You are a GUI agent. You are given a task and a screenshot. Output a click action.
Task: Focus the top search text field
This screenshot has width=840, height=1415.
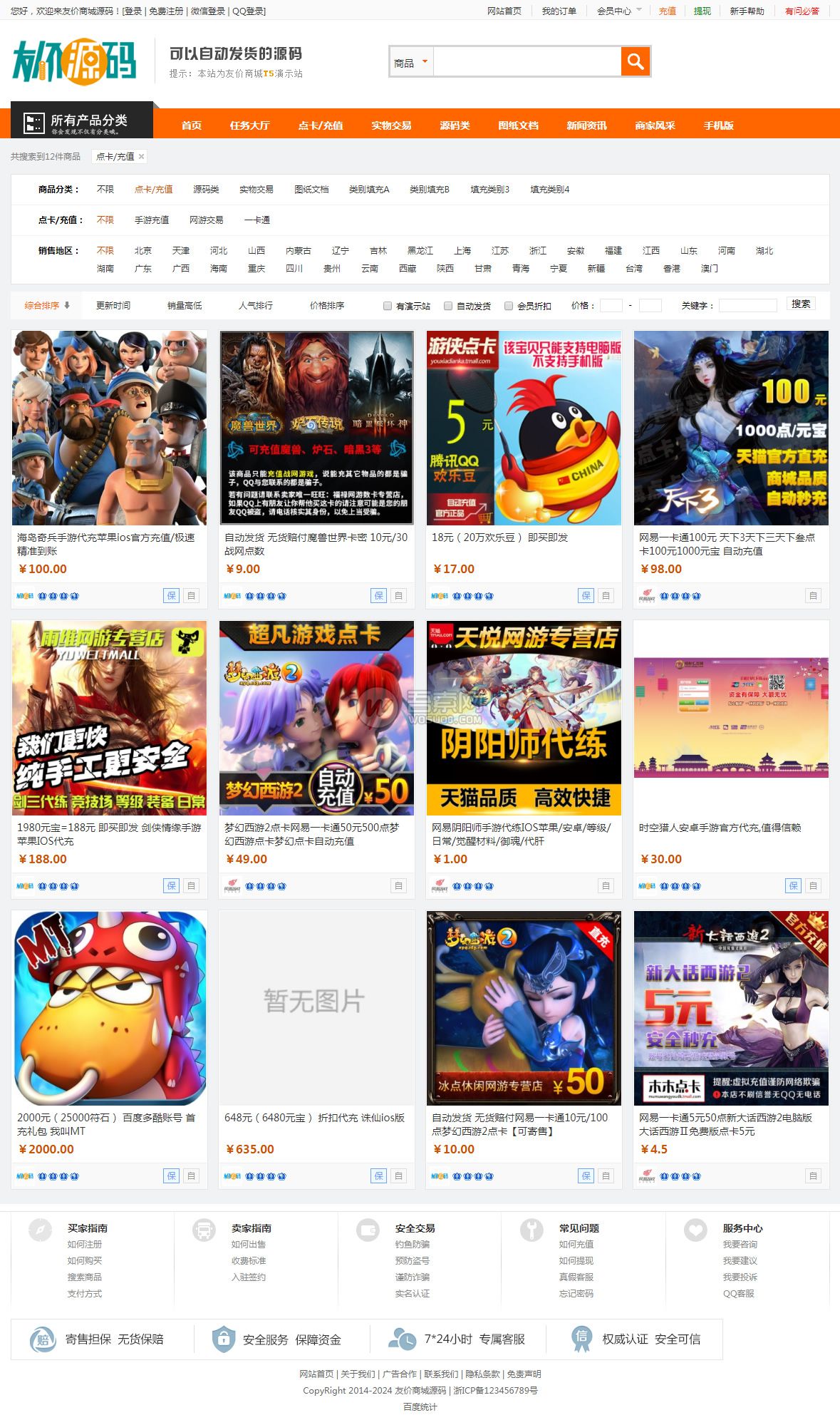526,62
